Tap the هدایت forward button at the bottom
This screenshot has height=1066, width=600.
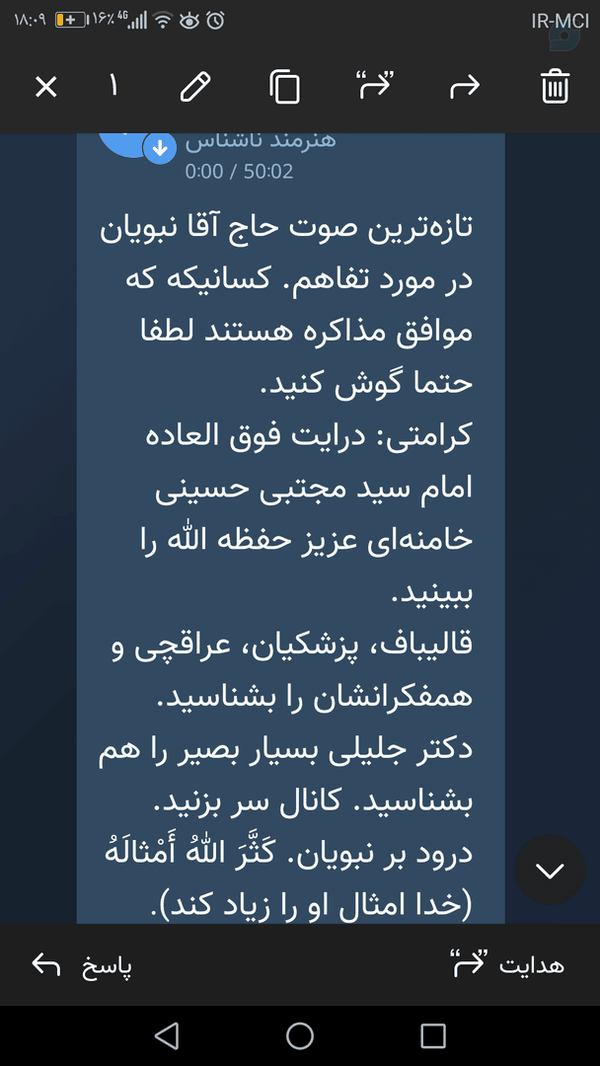pyautogui.click(x=507, y=965)
